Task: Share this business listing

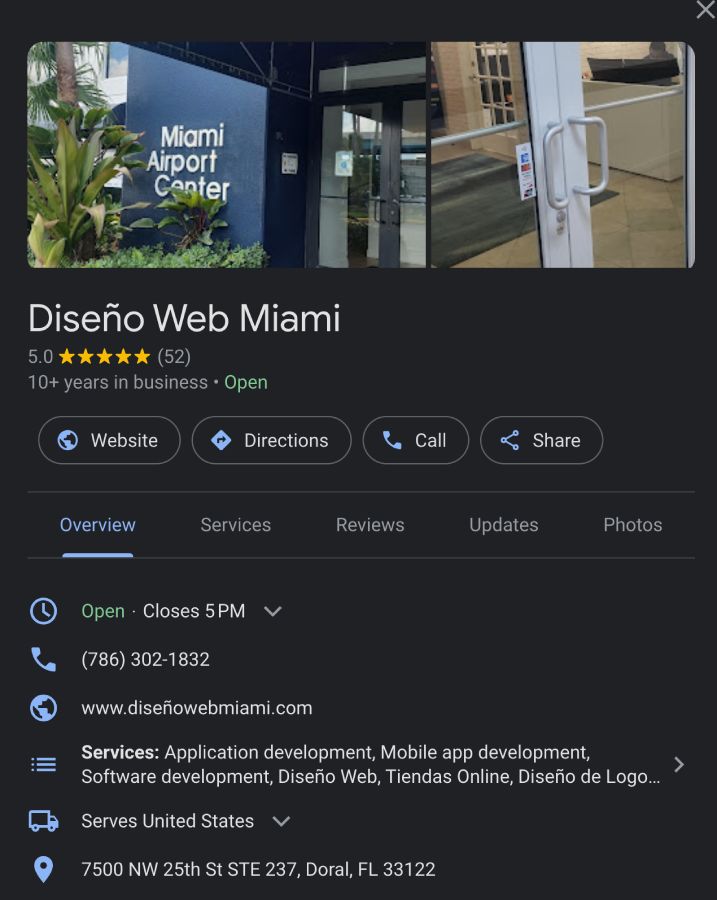Action: pyautogui.click(x=541, y=440)
